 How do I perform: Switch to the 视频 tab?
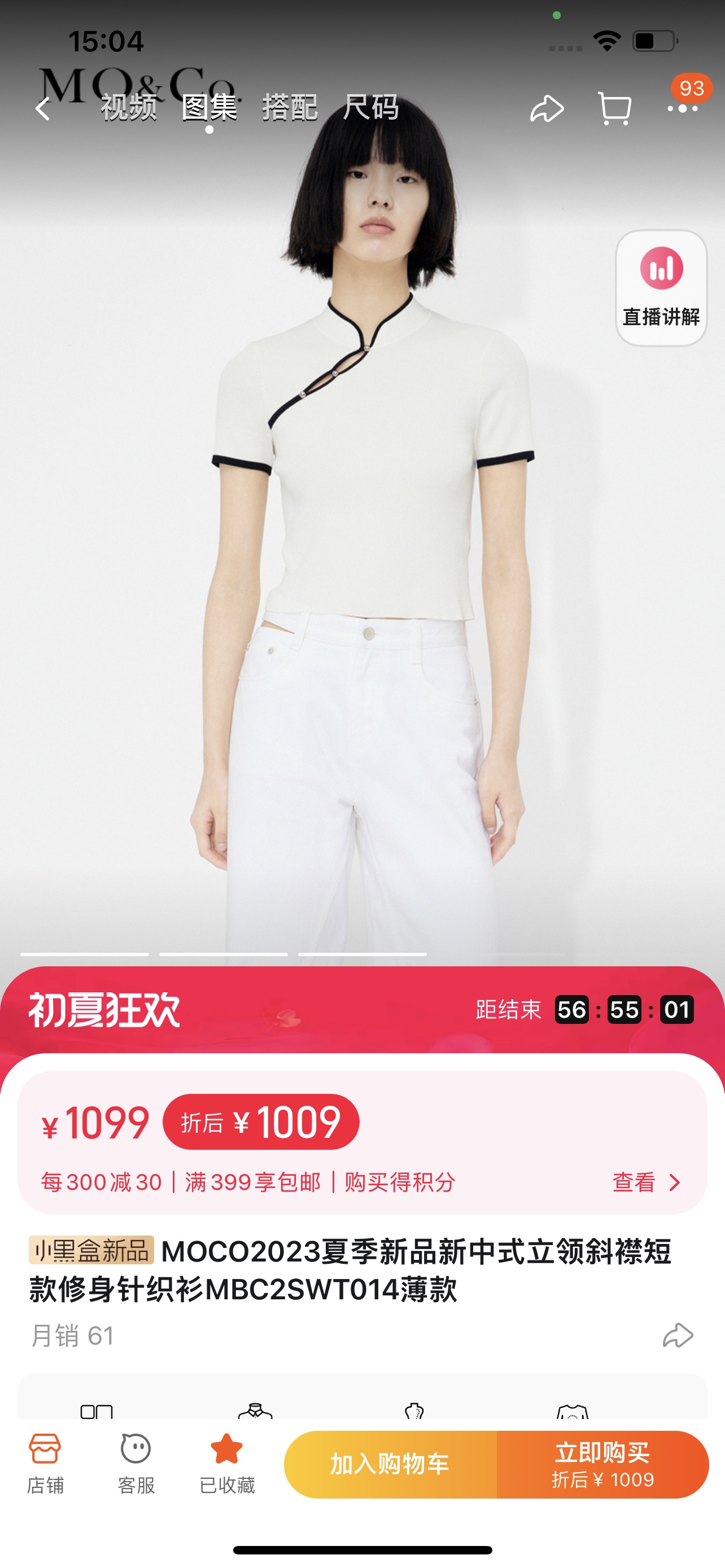(128, 108)
